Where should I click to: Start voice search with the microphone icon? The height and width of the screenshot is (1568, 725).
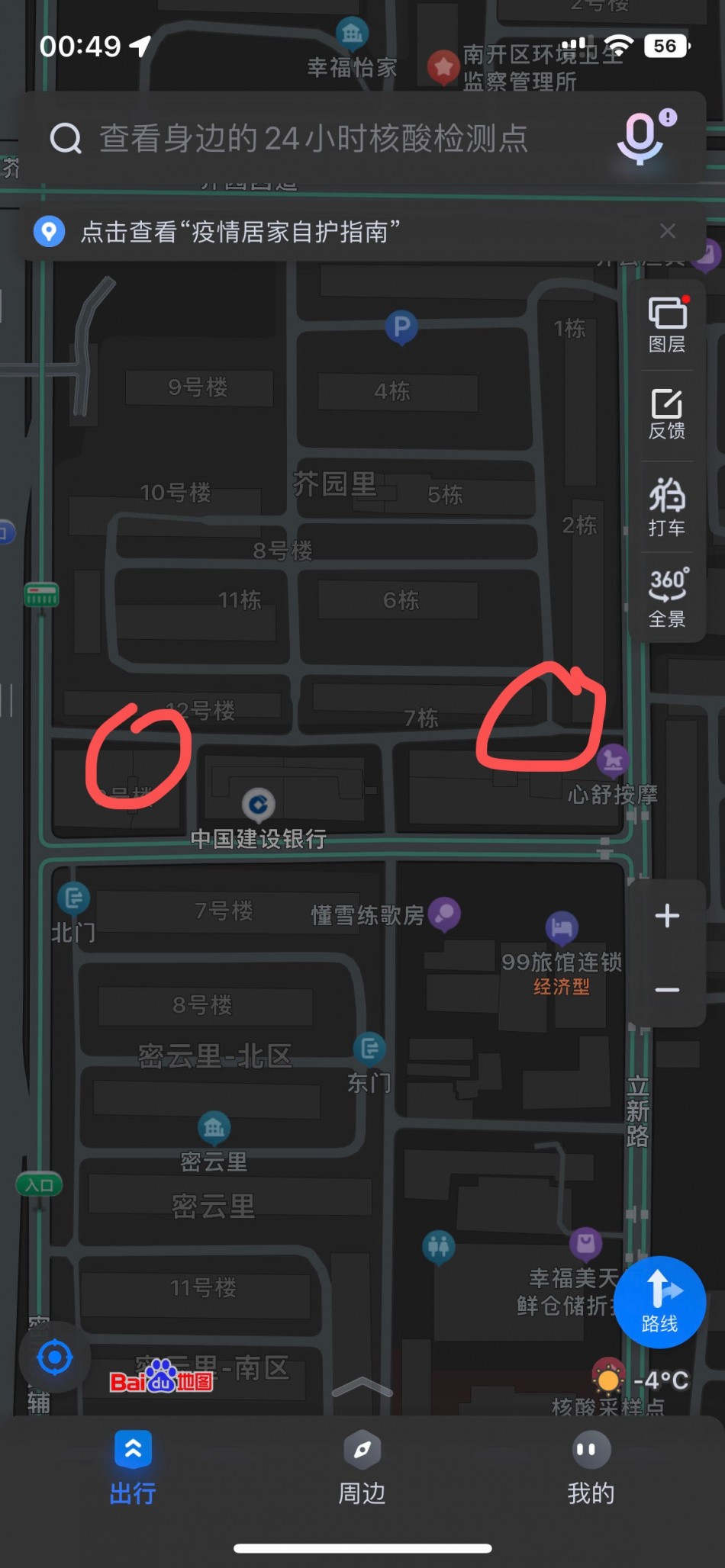point(641,138)
